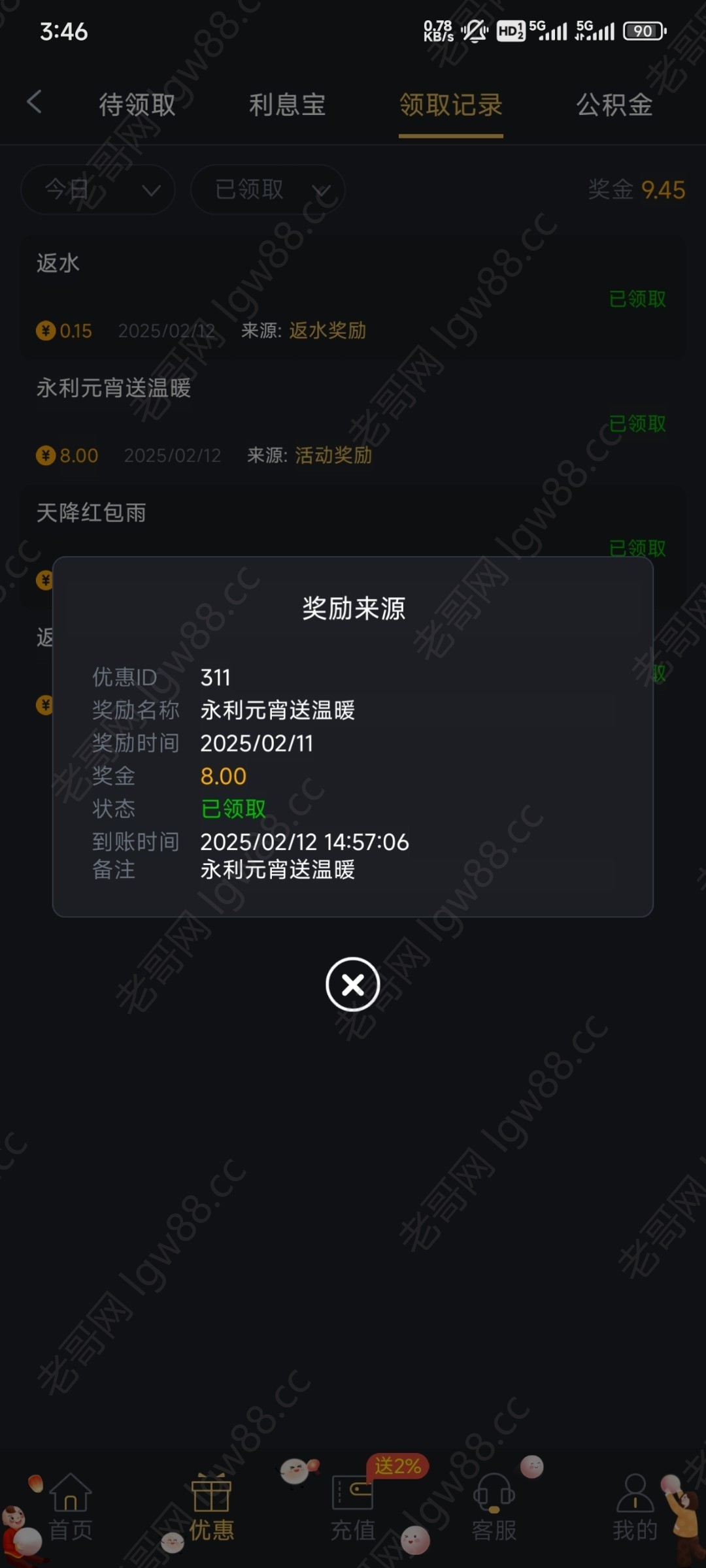This screenshot has height=1568, width=706.
Task: Close the 奖励来源 dialog
Action: coord(353,984)
